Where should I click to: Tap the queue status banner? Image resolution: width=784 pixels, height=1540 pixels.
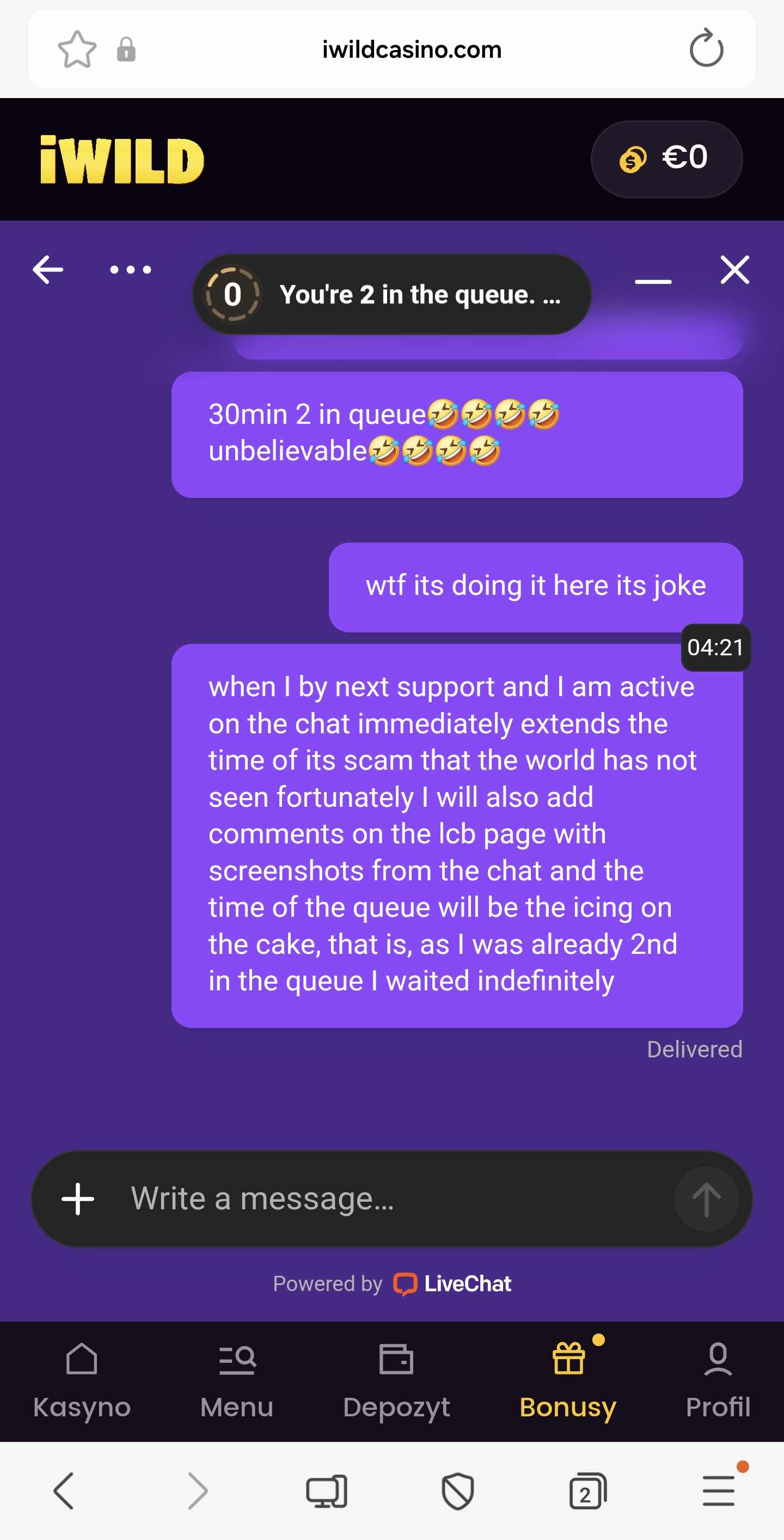click(392, 294)
